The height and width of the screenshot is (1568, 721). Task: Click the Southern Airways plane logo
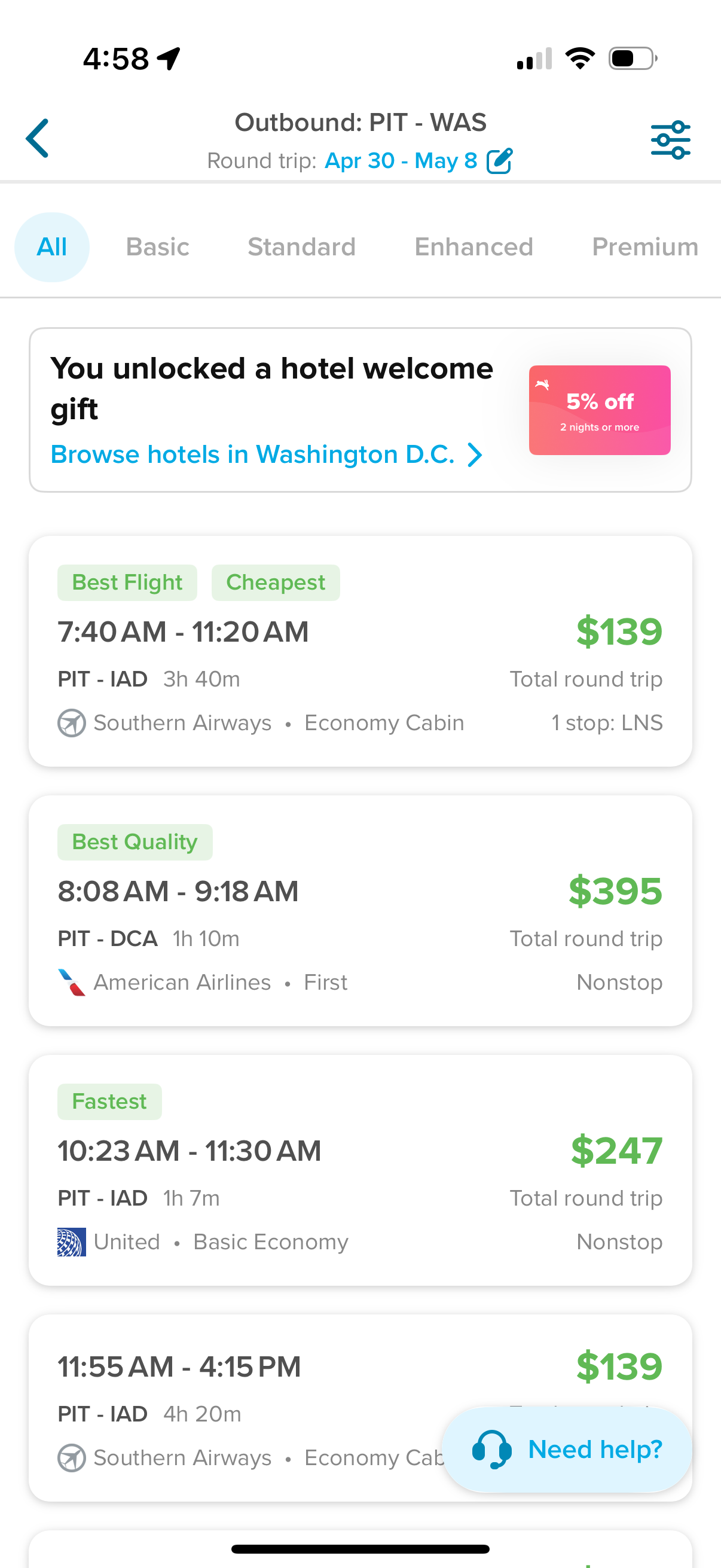click(x=71, y=722)
